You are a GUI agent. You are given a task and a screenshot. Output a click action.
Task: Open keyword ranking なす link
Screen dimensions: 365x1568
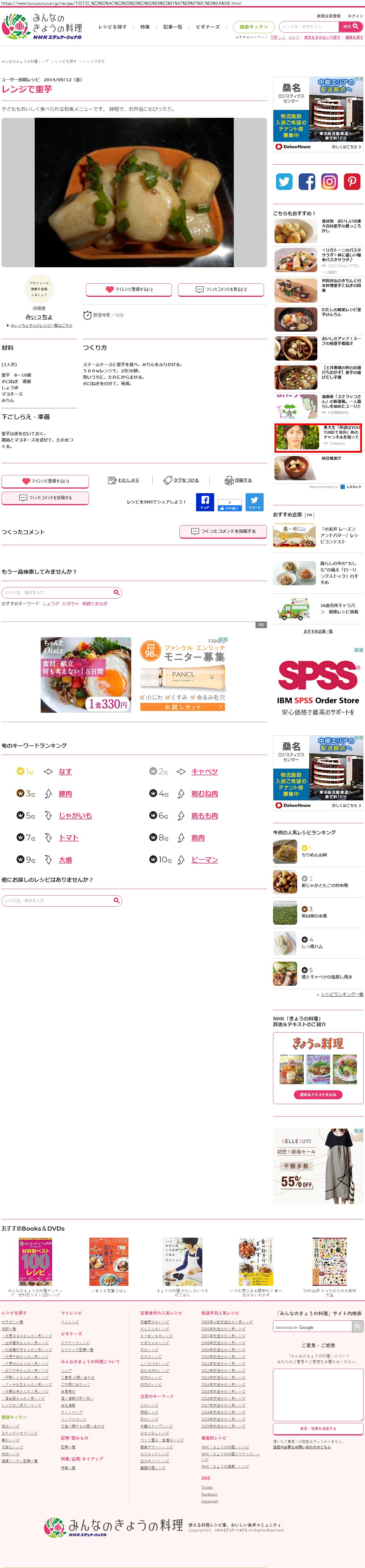pos(65,771)
